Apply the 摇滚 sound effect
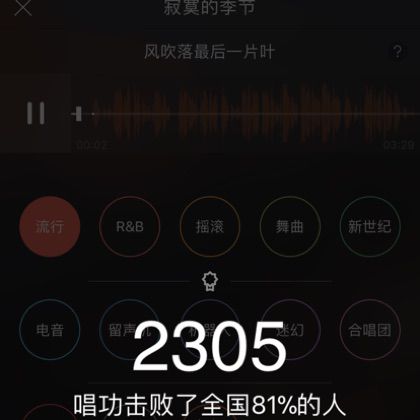This screenshot has height=420, width=420. [210, 227]
